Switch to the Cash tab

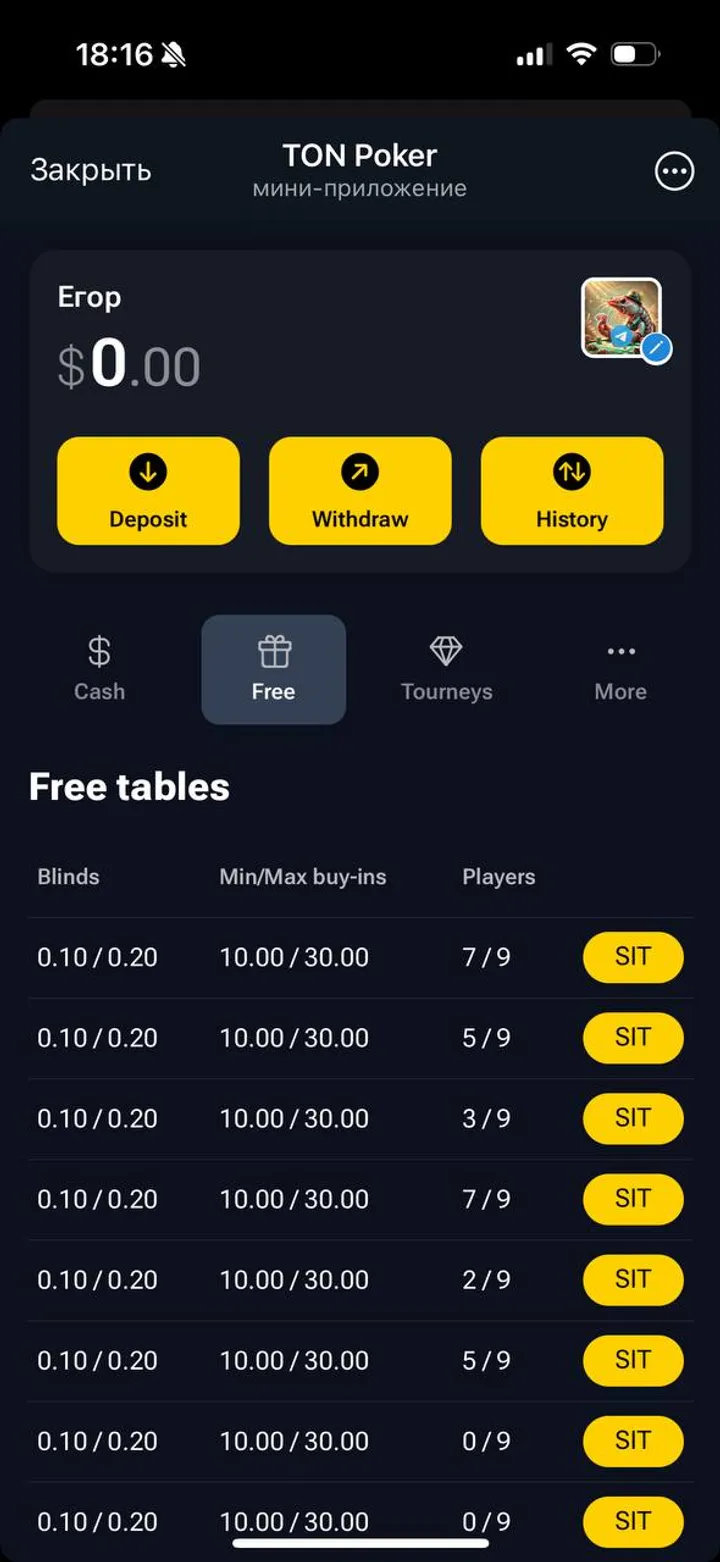[x=99, y=669]
